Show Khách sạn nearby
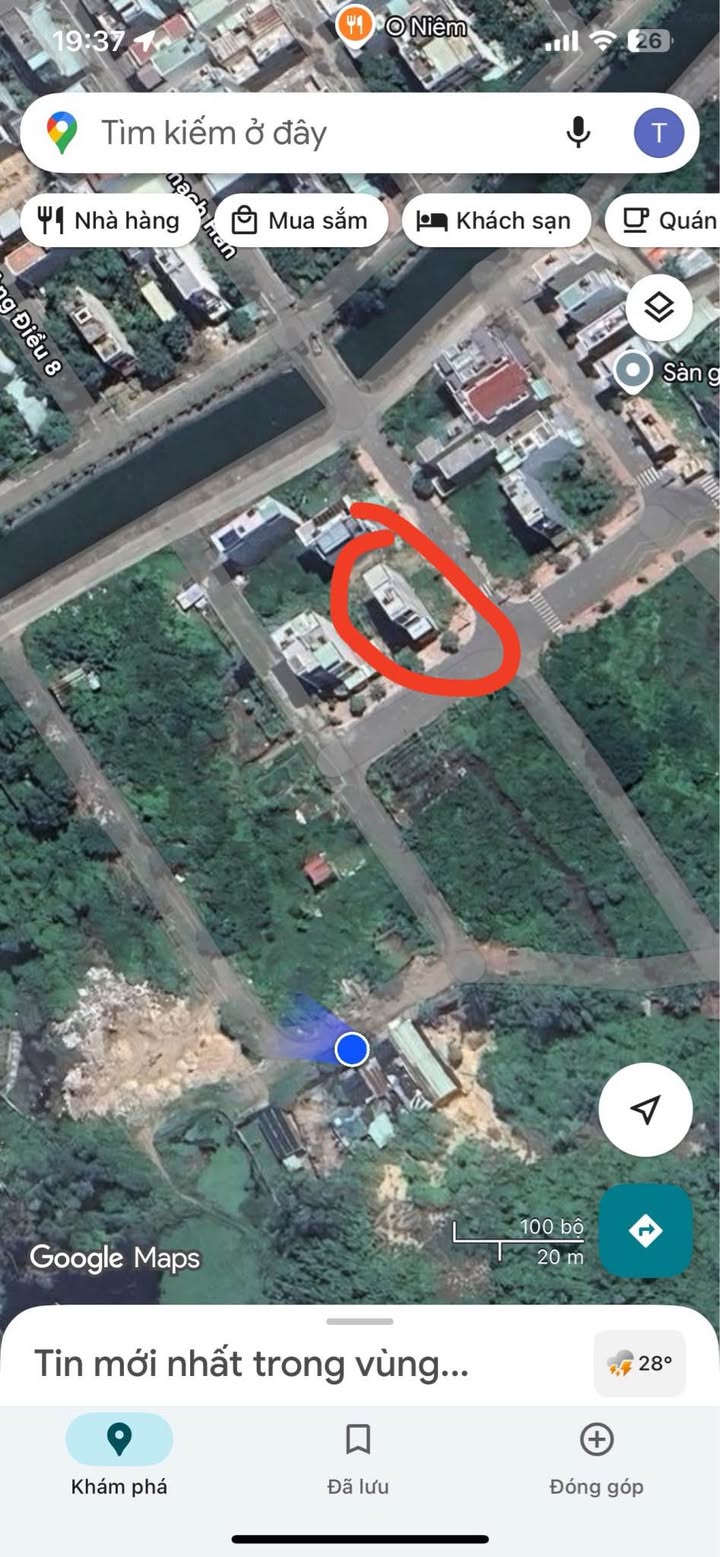The image size is (720, 1557). click(496, 221)
